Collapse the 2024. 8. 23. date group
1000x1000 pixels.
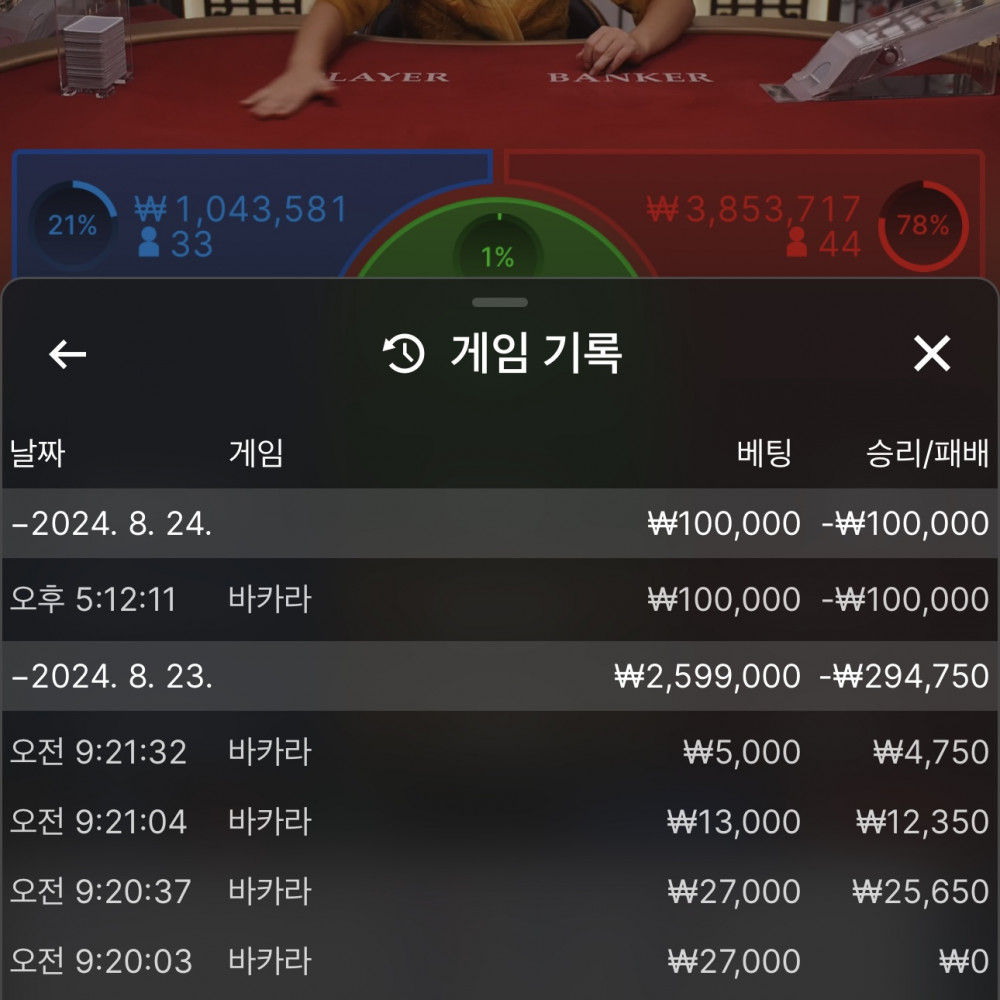click(112, 677)
